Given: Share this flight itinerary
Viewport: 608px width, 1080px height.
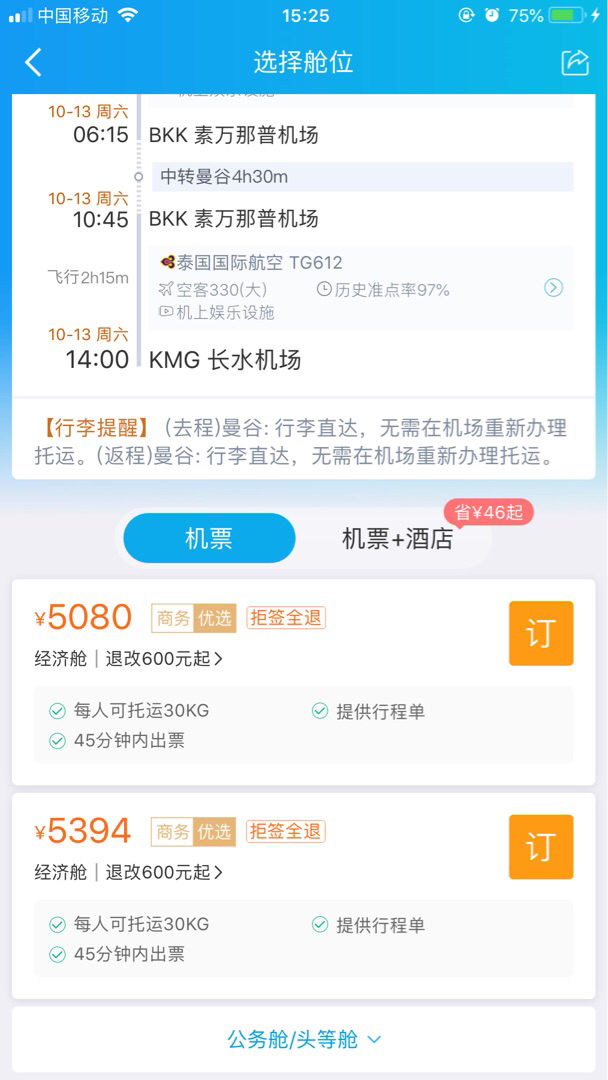Looking at the screenshot, I should (x=575, y=63).
